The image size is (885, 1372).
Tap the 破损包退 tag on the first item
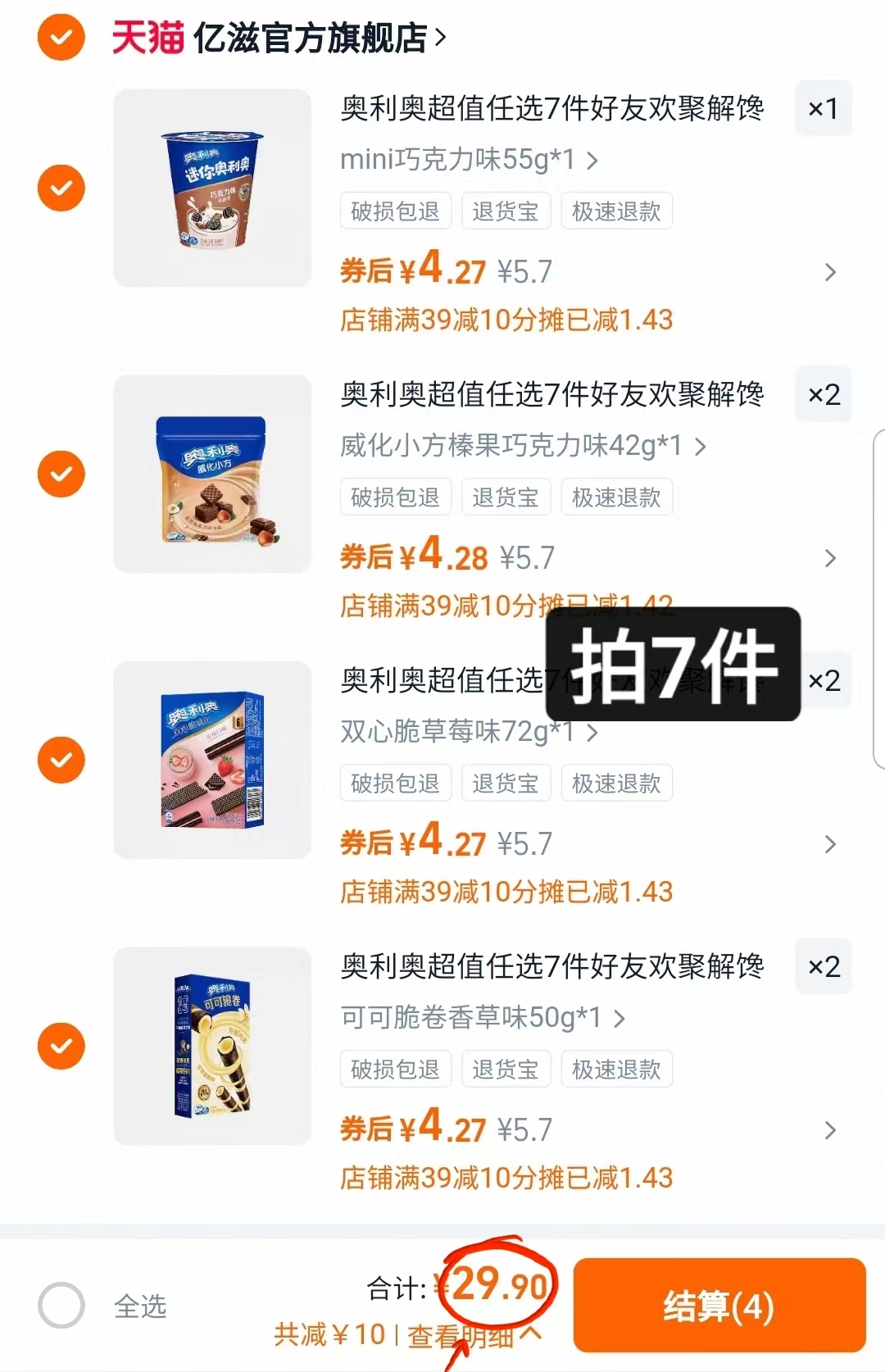pos(396,211)
